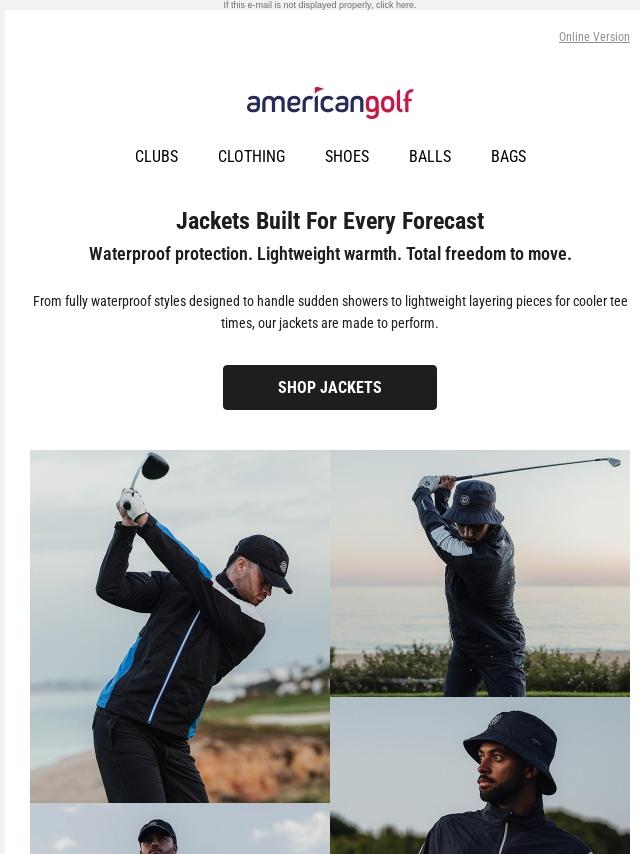Go to the Clubs category
This screenshot has width=640, height=854.
coord(156,156)
